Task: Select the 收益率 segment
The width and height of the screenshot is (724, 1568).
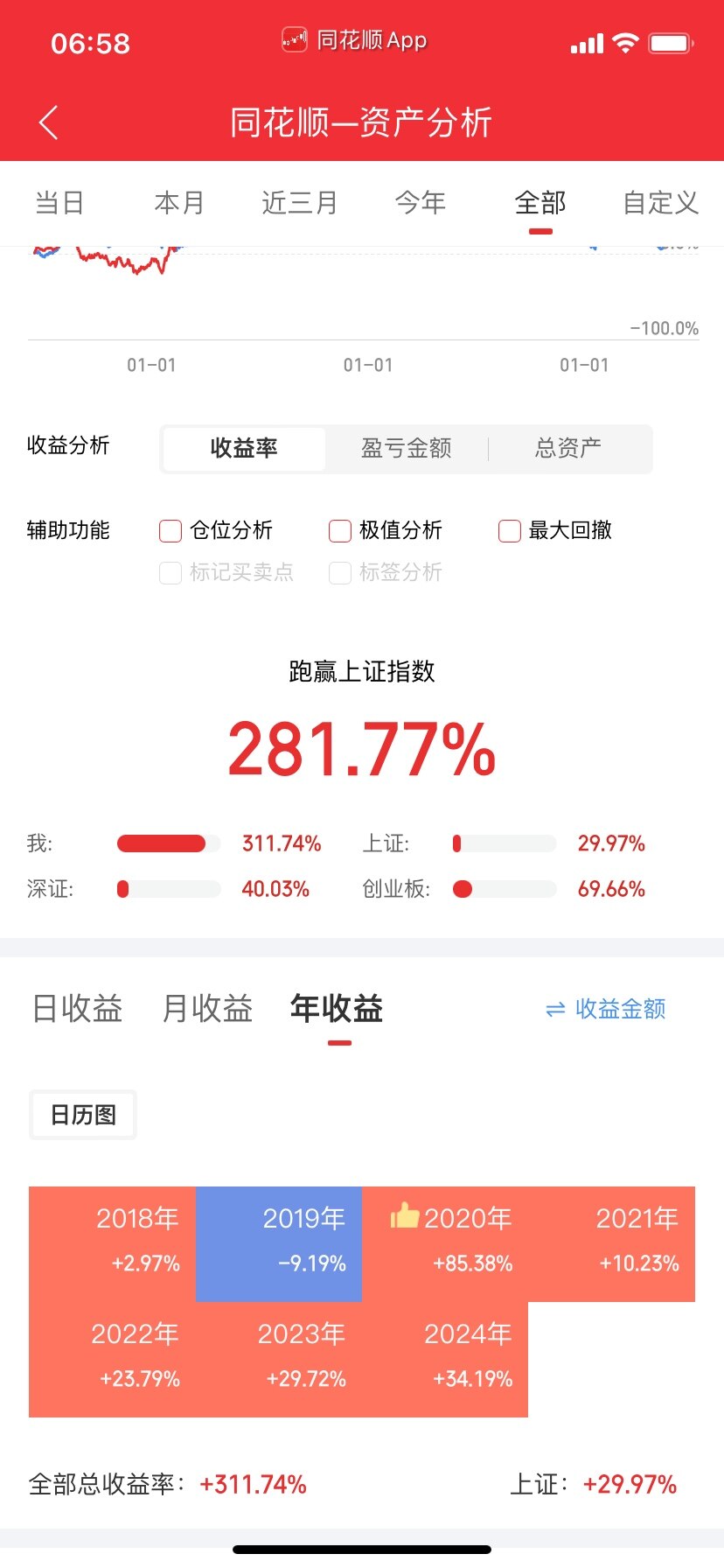Action: point(244,448)
